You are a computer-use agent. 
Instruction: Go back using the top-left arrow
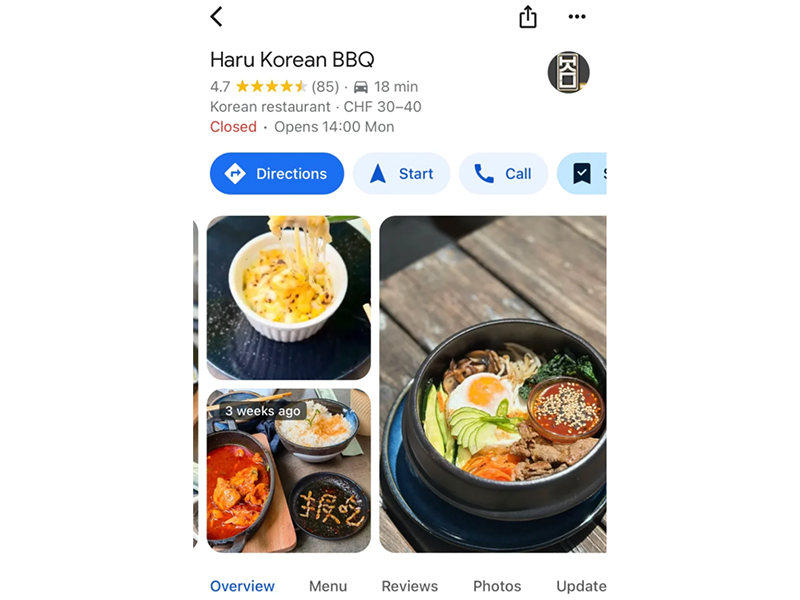point(216,17)
